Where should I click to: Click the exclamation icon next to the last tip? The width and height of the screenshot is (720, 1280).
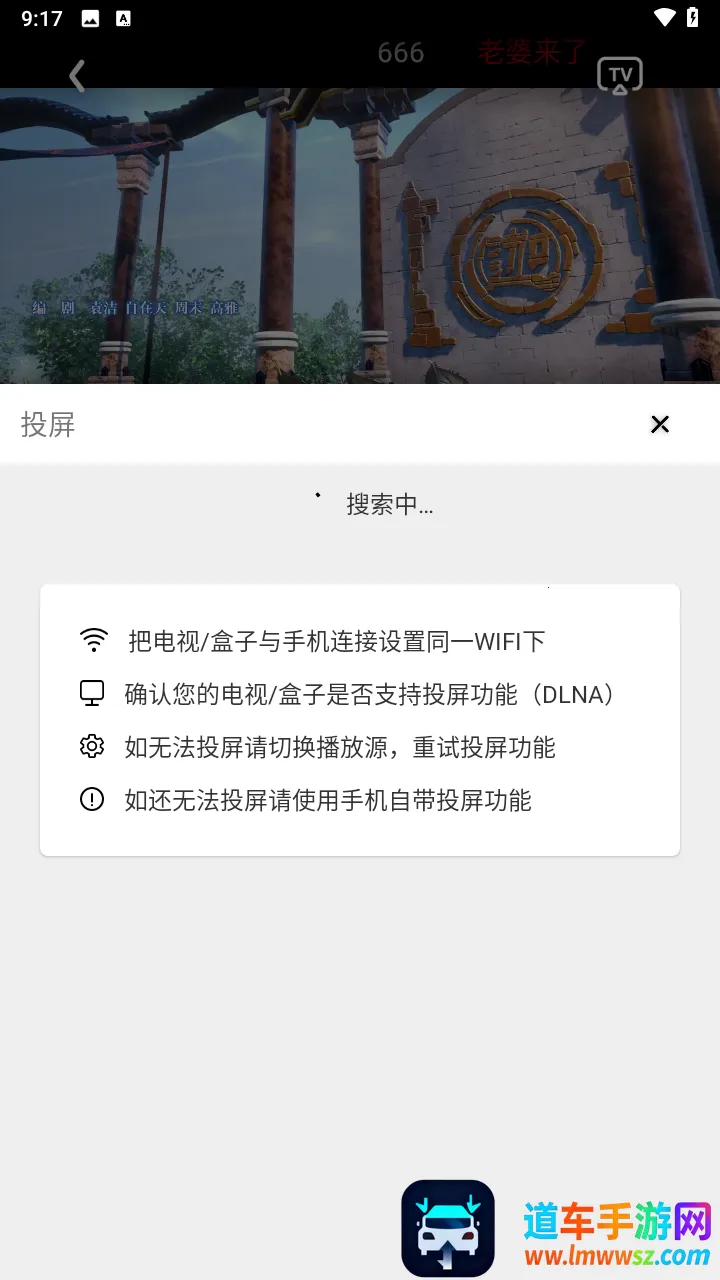point(92,800)
